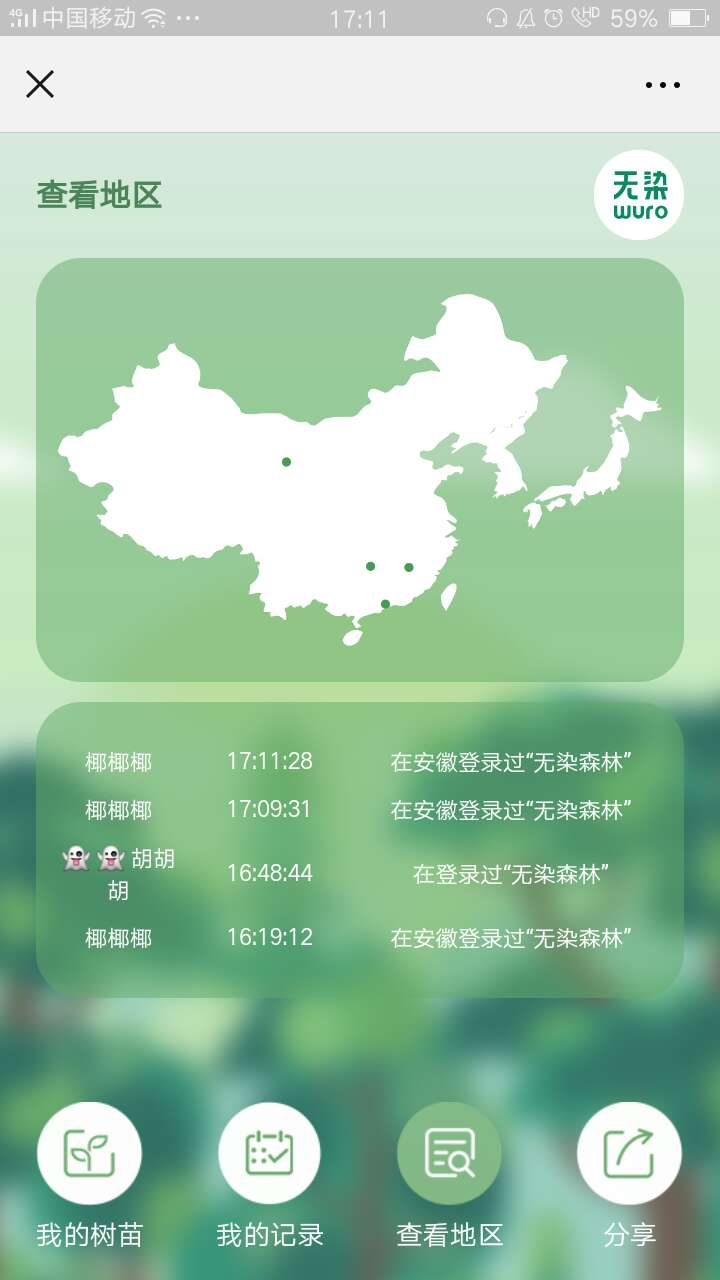Click the 无染 wuro circular logo
This screenshot has width=720, height=1280.
(641, 194)
